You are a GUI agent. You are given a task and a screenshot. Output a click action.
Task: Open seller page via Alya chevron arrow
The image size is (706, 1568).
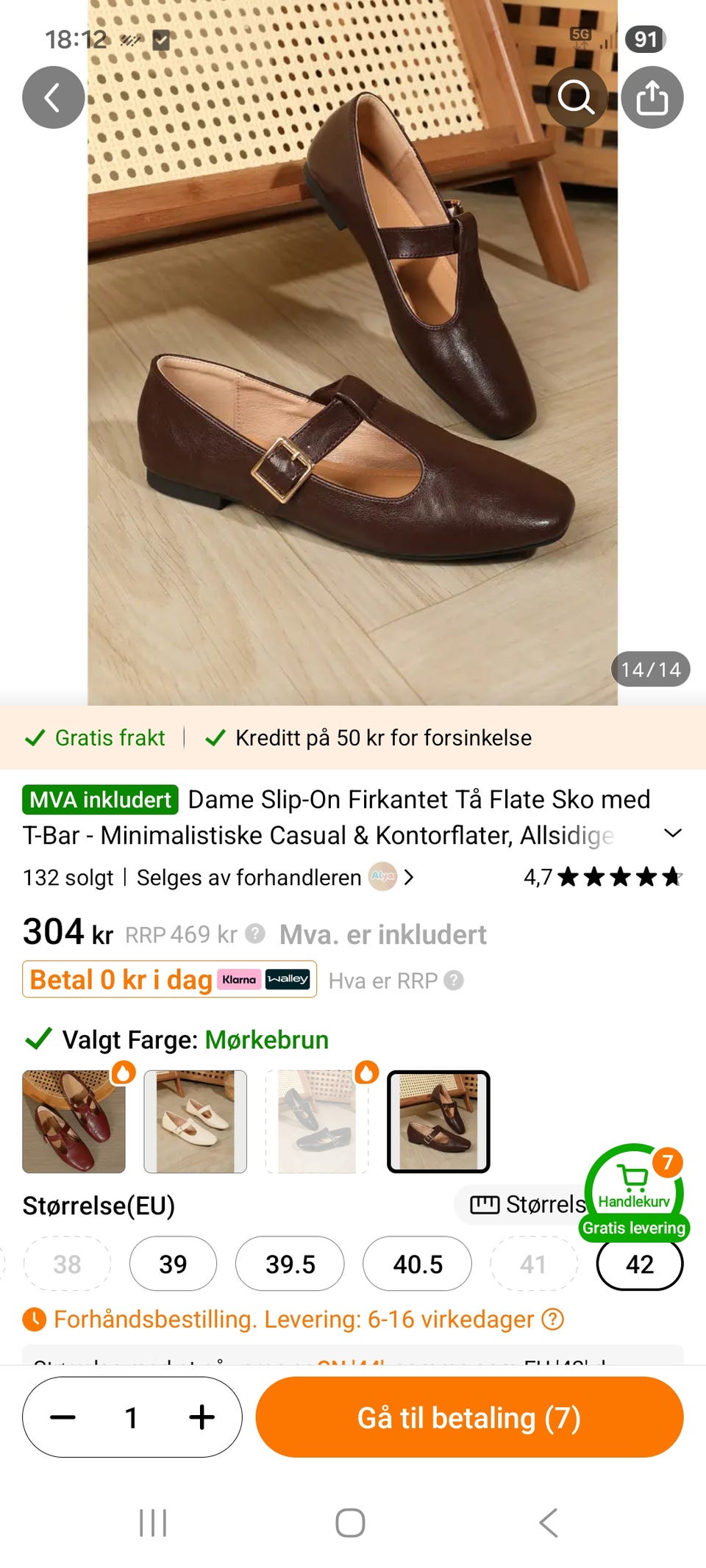410,878
